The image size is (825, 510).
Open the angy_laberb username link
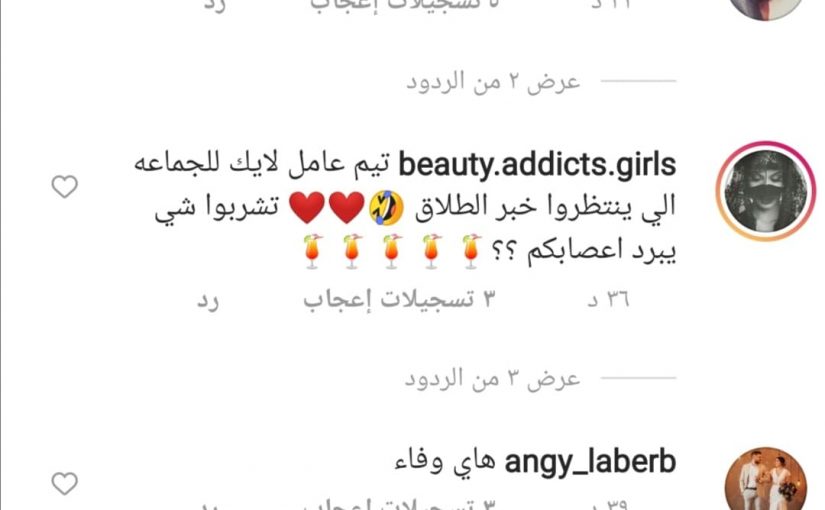[x=590, y=461]
